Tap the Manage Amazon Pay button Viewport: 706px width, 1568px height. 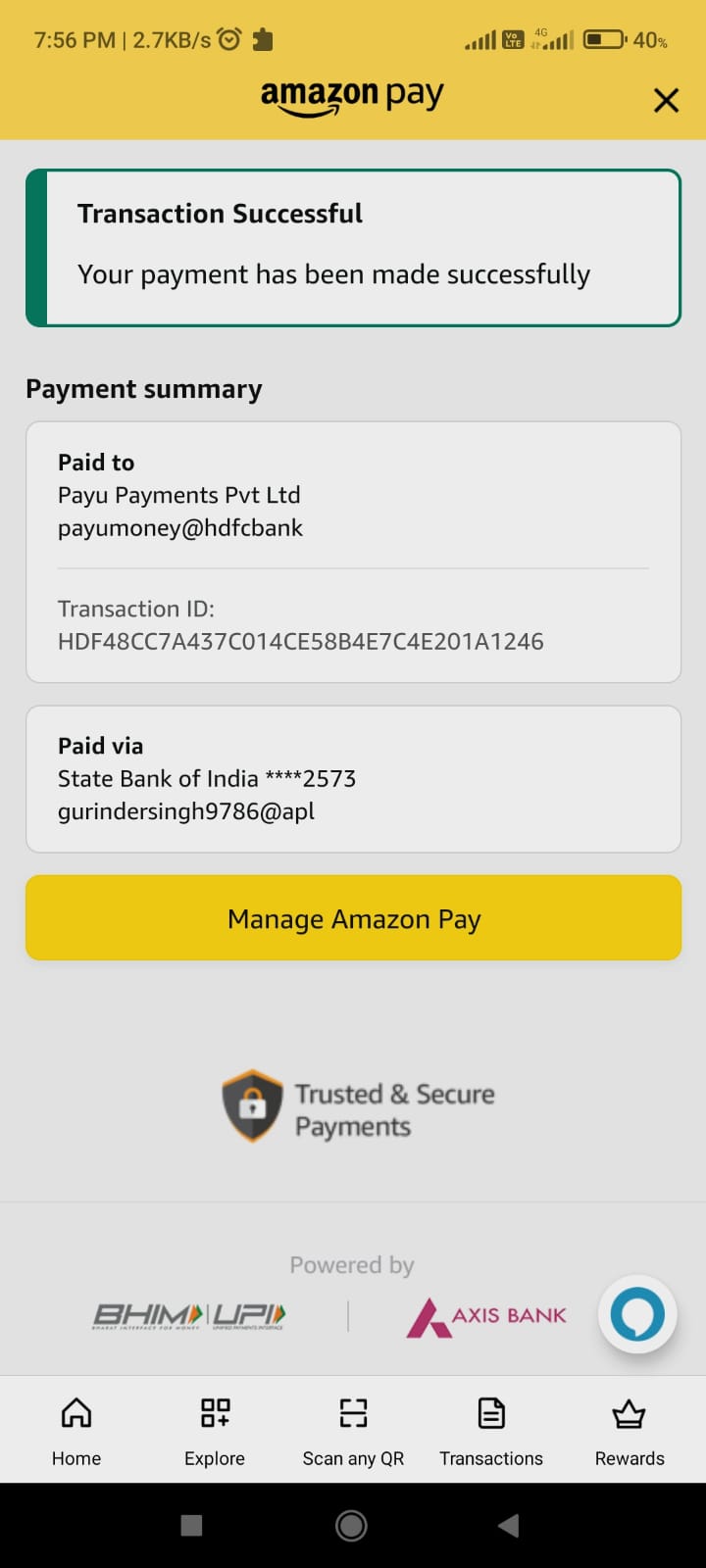coord(353,918)
